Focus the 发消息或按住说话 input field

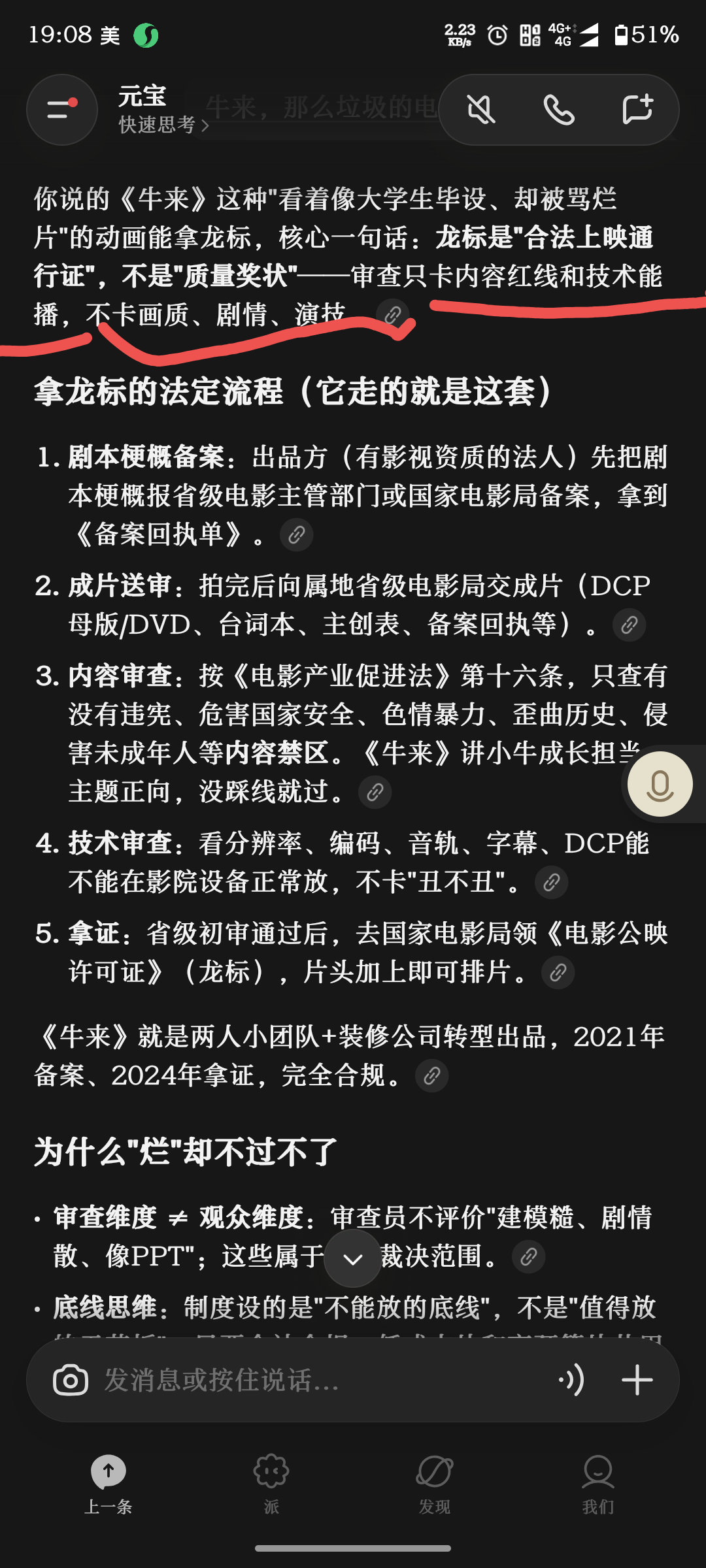point(320,1380)
